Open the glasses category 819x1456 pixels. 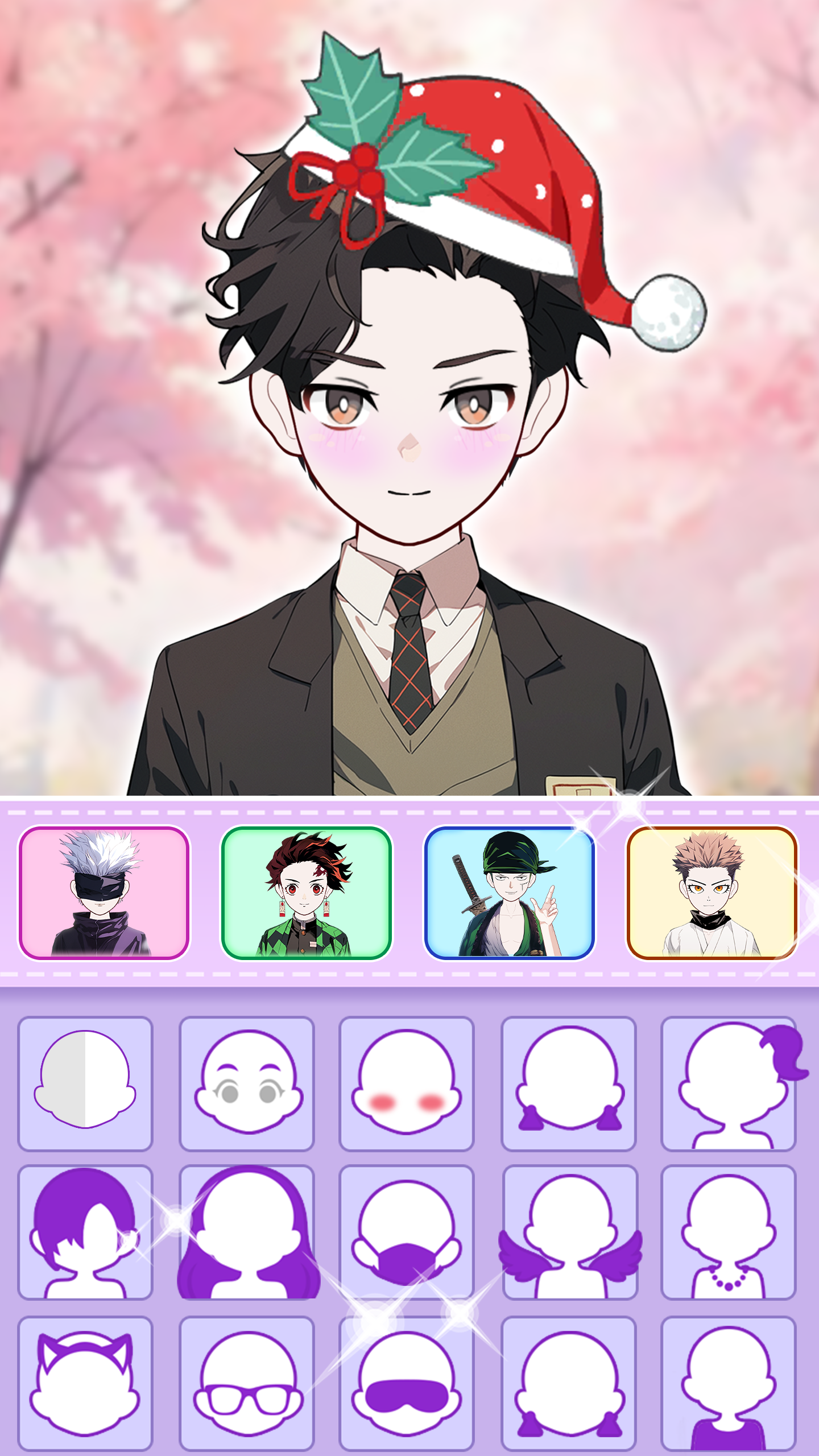point(247,1383)
